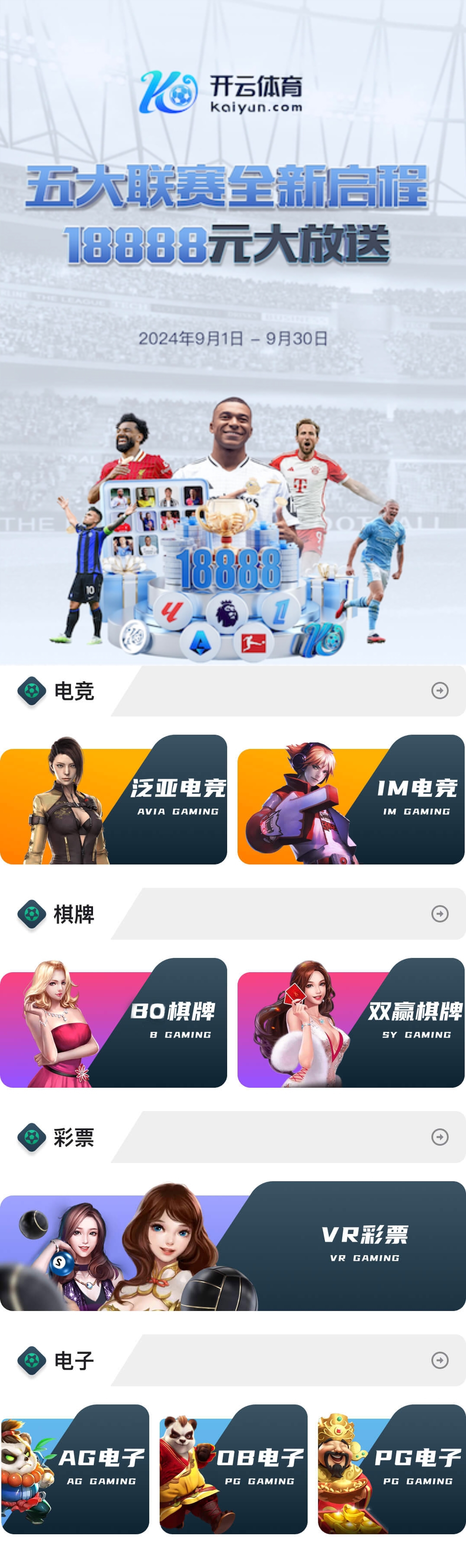466x1568 pixels.
Task: View more in the 彩票 section
Action: click(x=439, y=1137)
